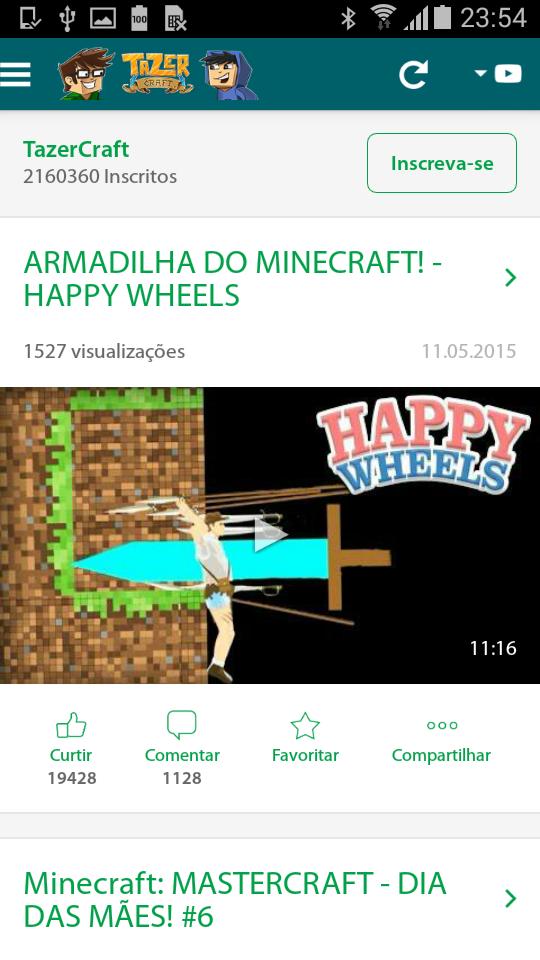This screenshot has width=540, height=960.
Task: Open the YouTube channel dropdown
Action: (x=498, y=74)
